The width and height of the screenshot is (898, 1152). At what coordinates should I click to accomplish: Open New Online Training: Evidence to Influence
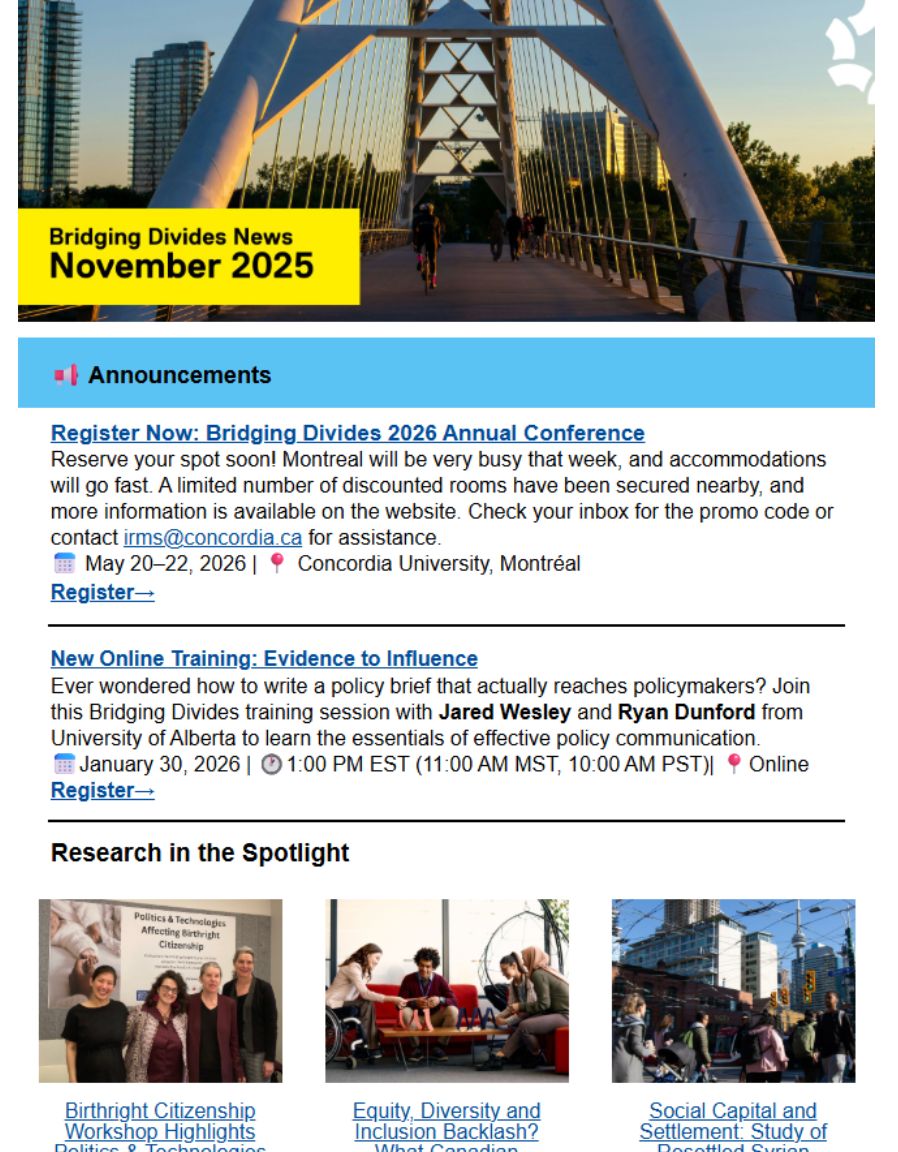tap(264, 658)
